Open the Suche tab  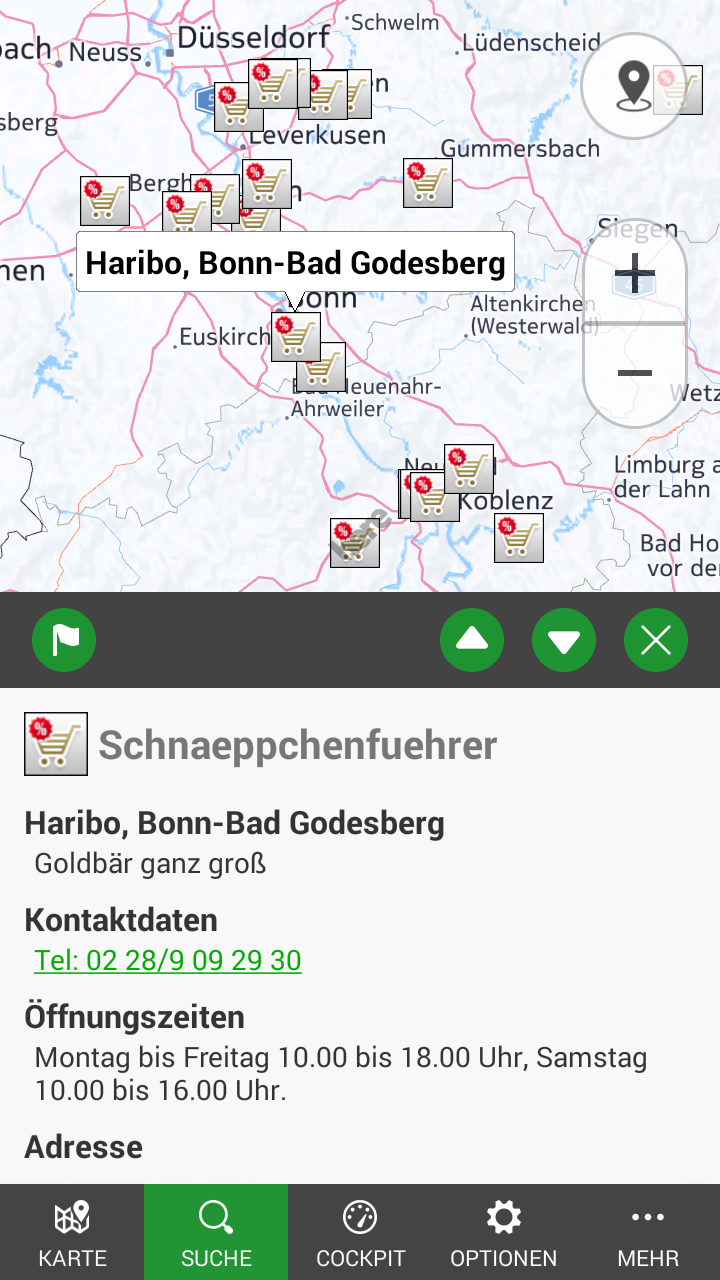216,1232
